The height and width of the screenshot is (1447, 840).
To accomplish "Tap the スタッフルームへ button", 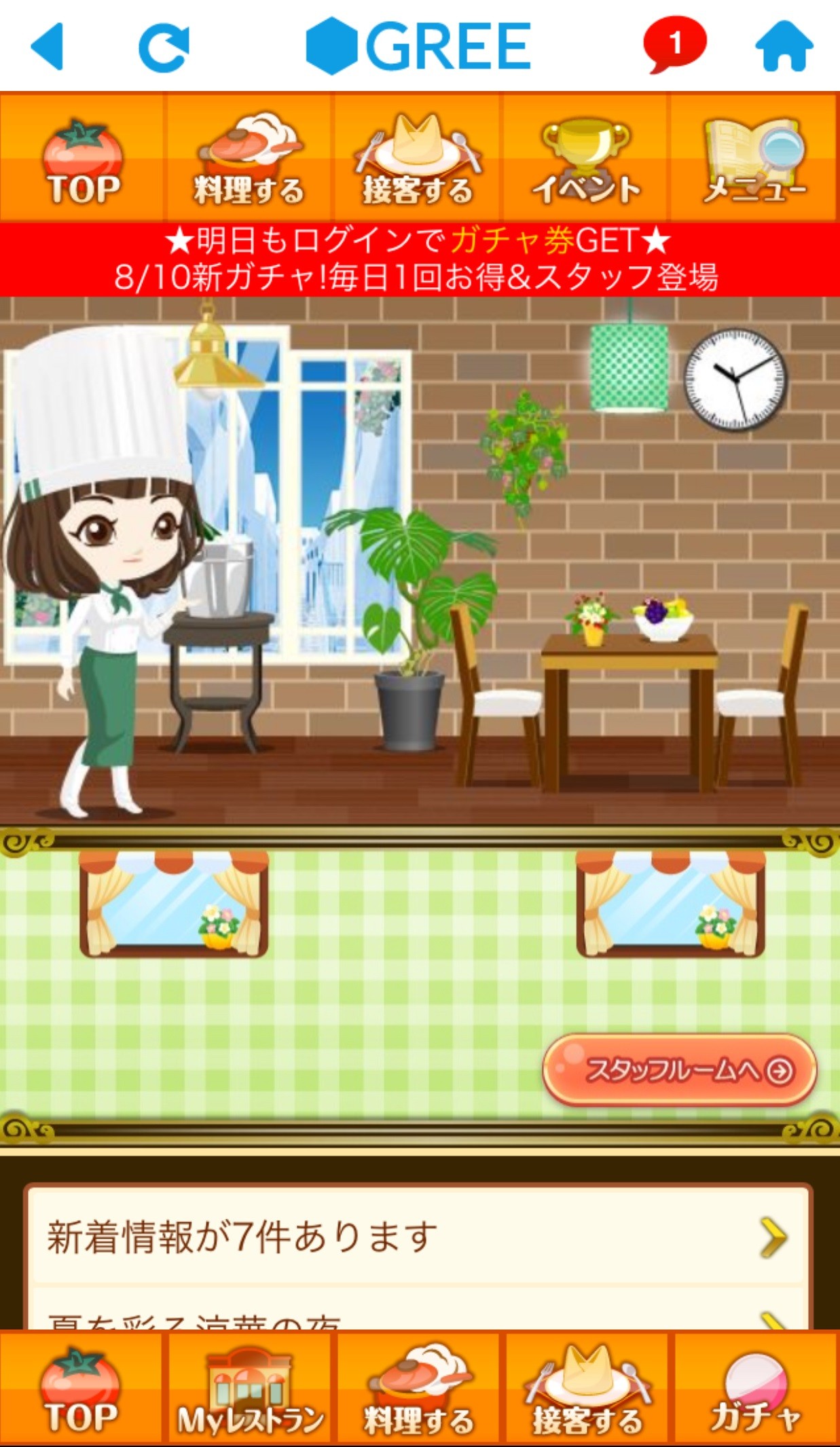I will tap(680, 1070).
